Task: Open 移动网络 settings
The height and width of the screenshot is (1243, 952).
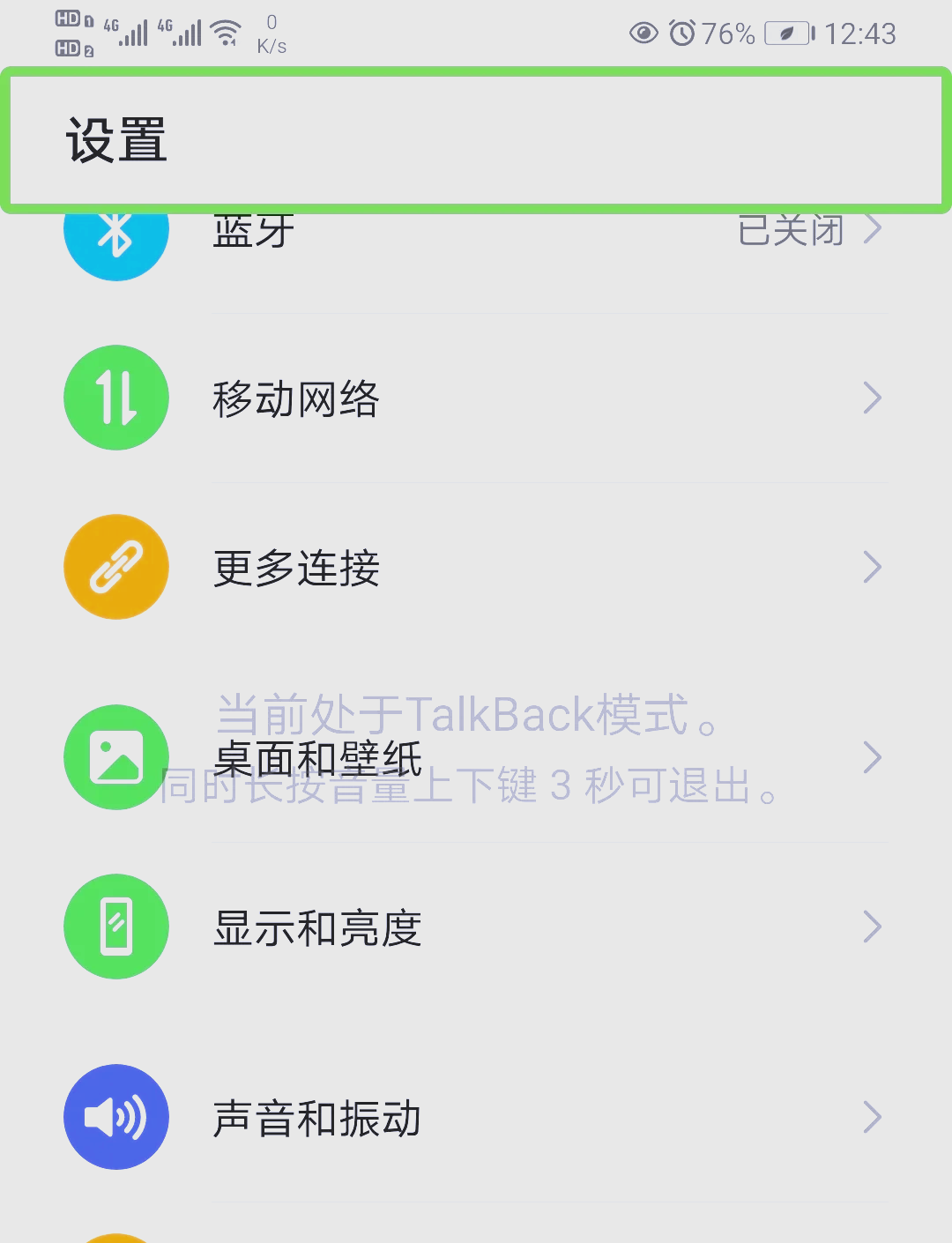Action: click(476, 398)
